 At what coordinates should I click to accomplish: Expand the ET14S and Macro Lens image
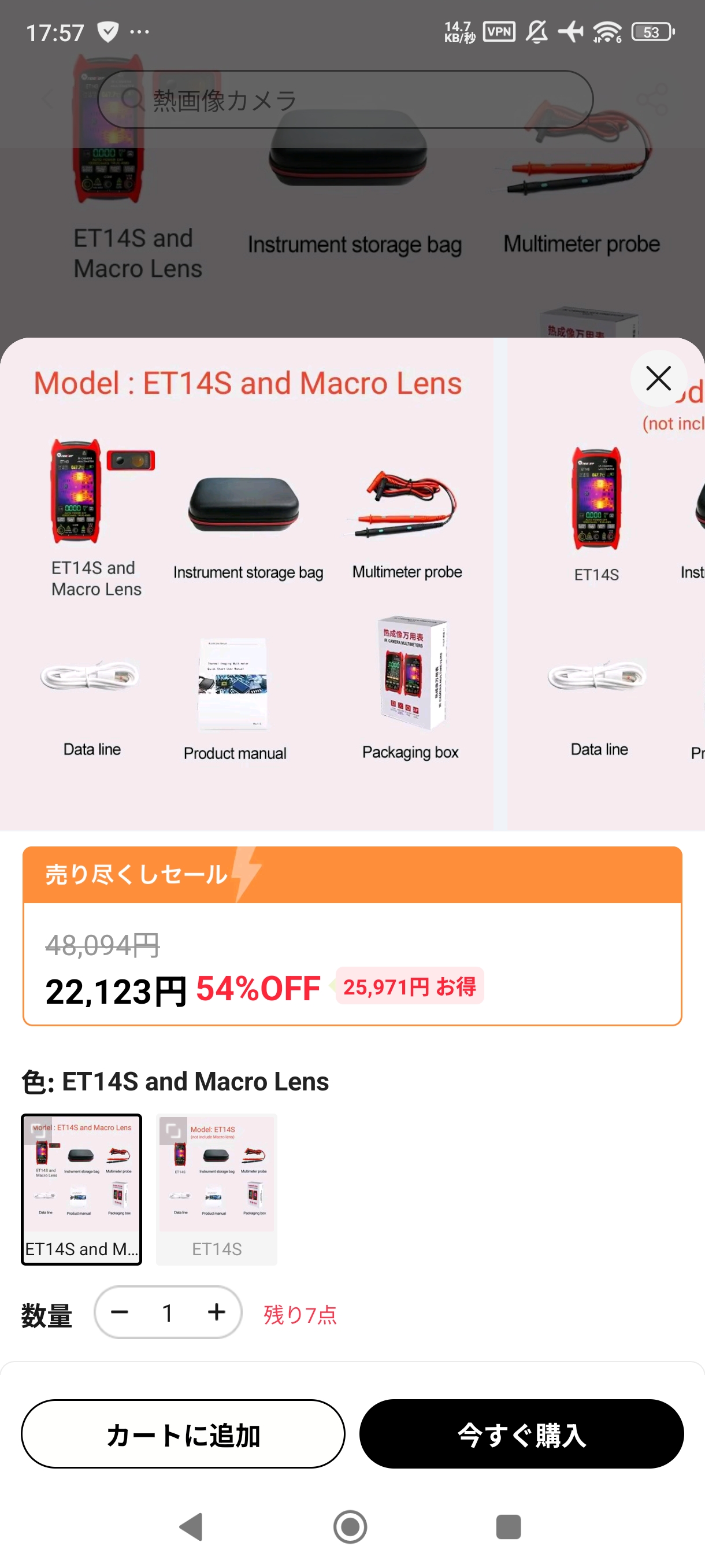(38, 1131)
